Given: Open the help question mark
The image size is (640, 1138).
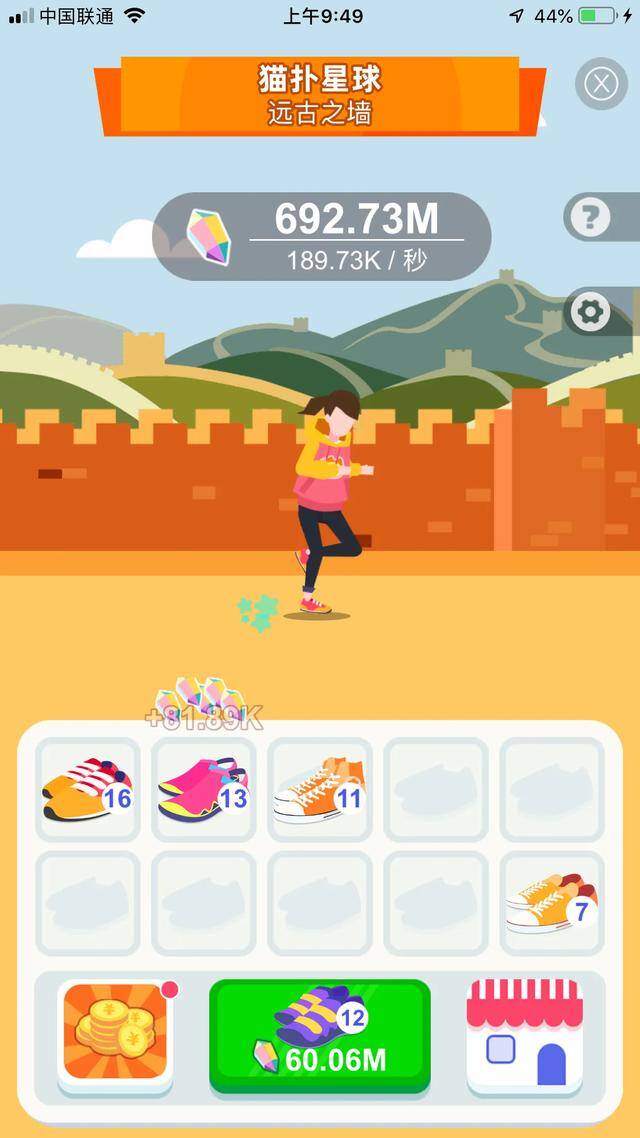Looking at the screenshot, I should (x=590, y=216).
